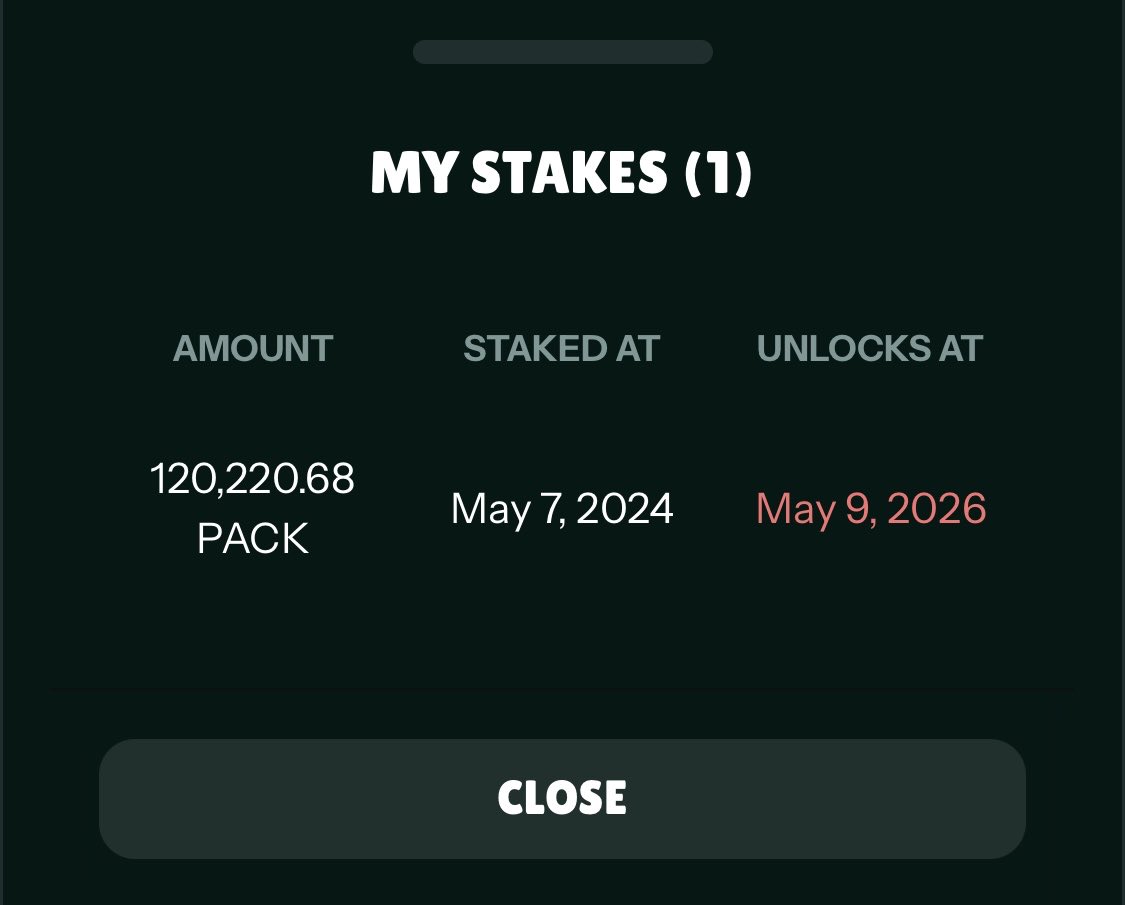1125x905 pixels.
Task: Close the My Stakes sheet
Action: [x=562, y=798]
